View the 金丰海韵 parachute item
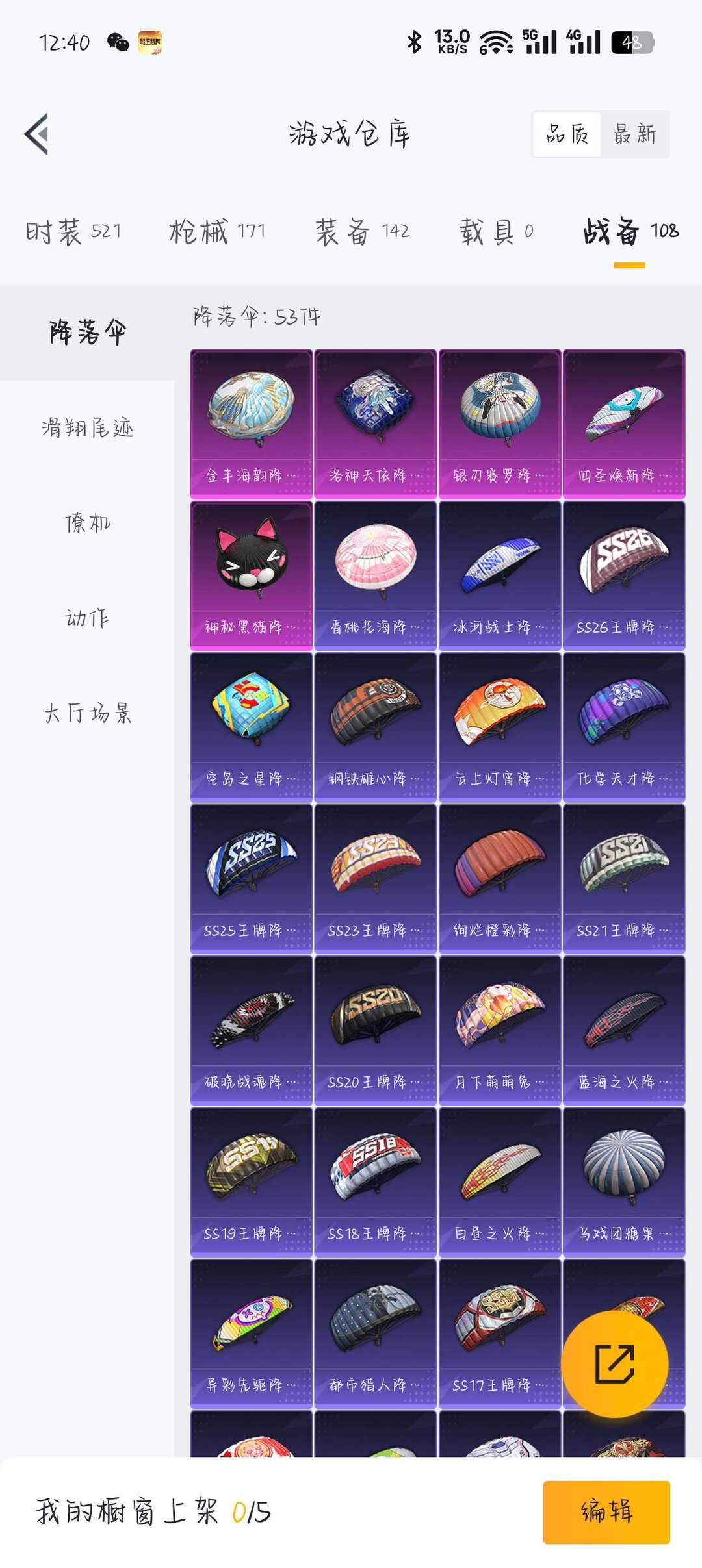Screen dimensions: 702x1568 click(x=251, y=424)
